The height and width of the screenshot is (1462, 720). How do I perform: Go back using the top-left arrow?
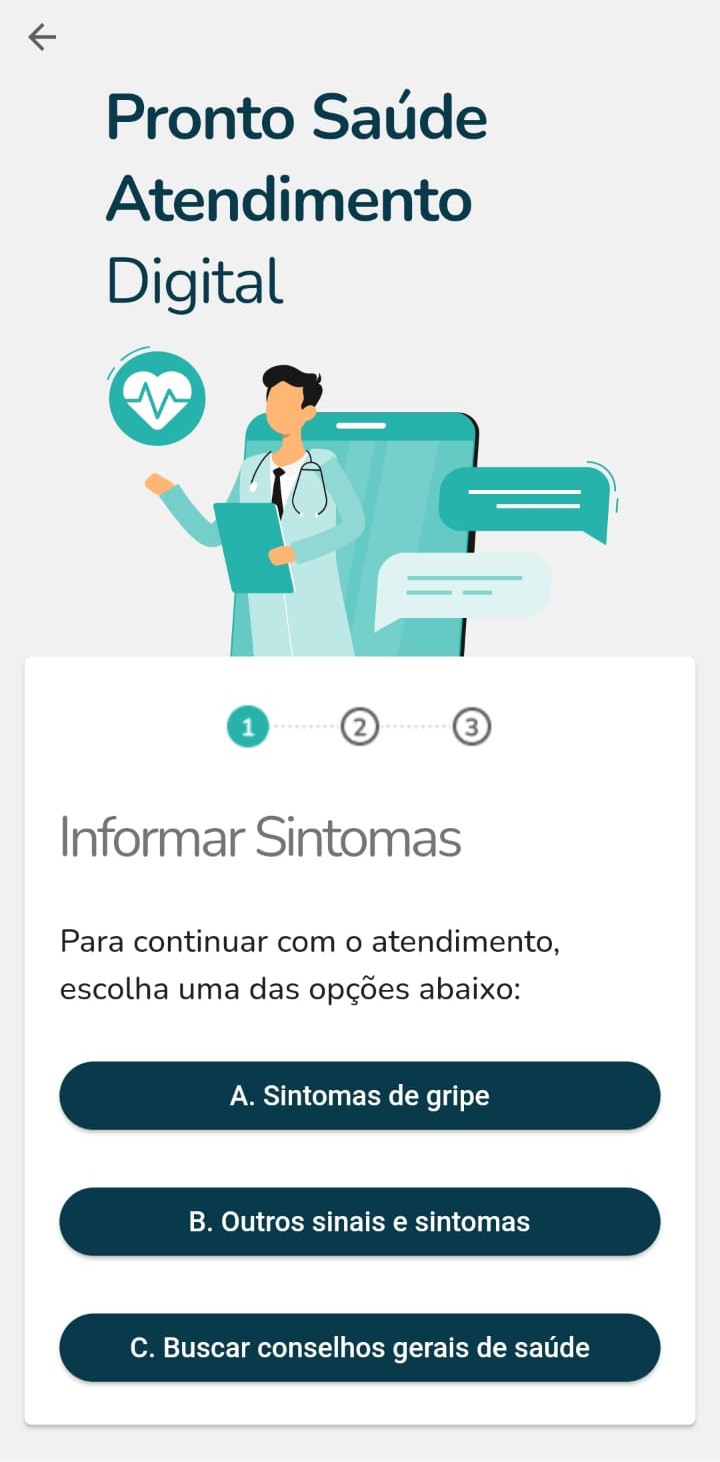click(42, 37)
